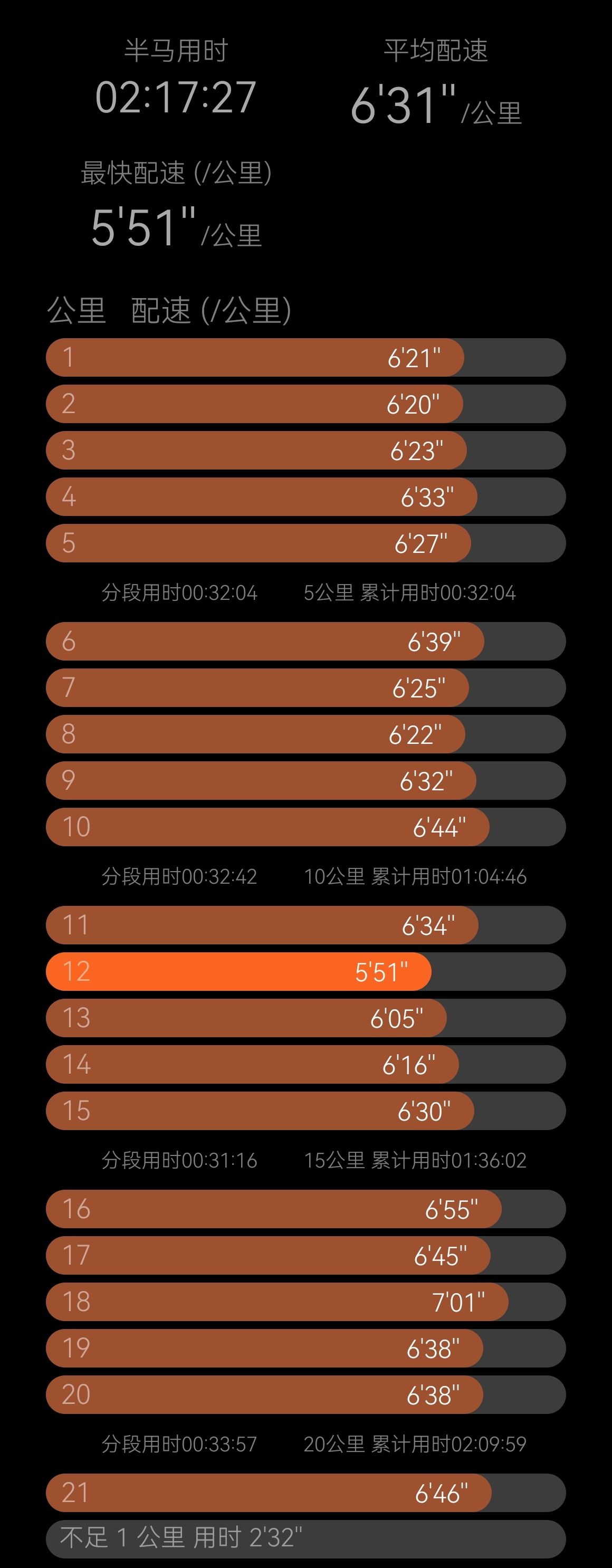Select the fastest pace stat 5'51"
Viewport: 612px width, 1568px height.
(146, 225)
